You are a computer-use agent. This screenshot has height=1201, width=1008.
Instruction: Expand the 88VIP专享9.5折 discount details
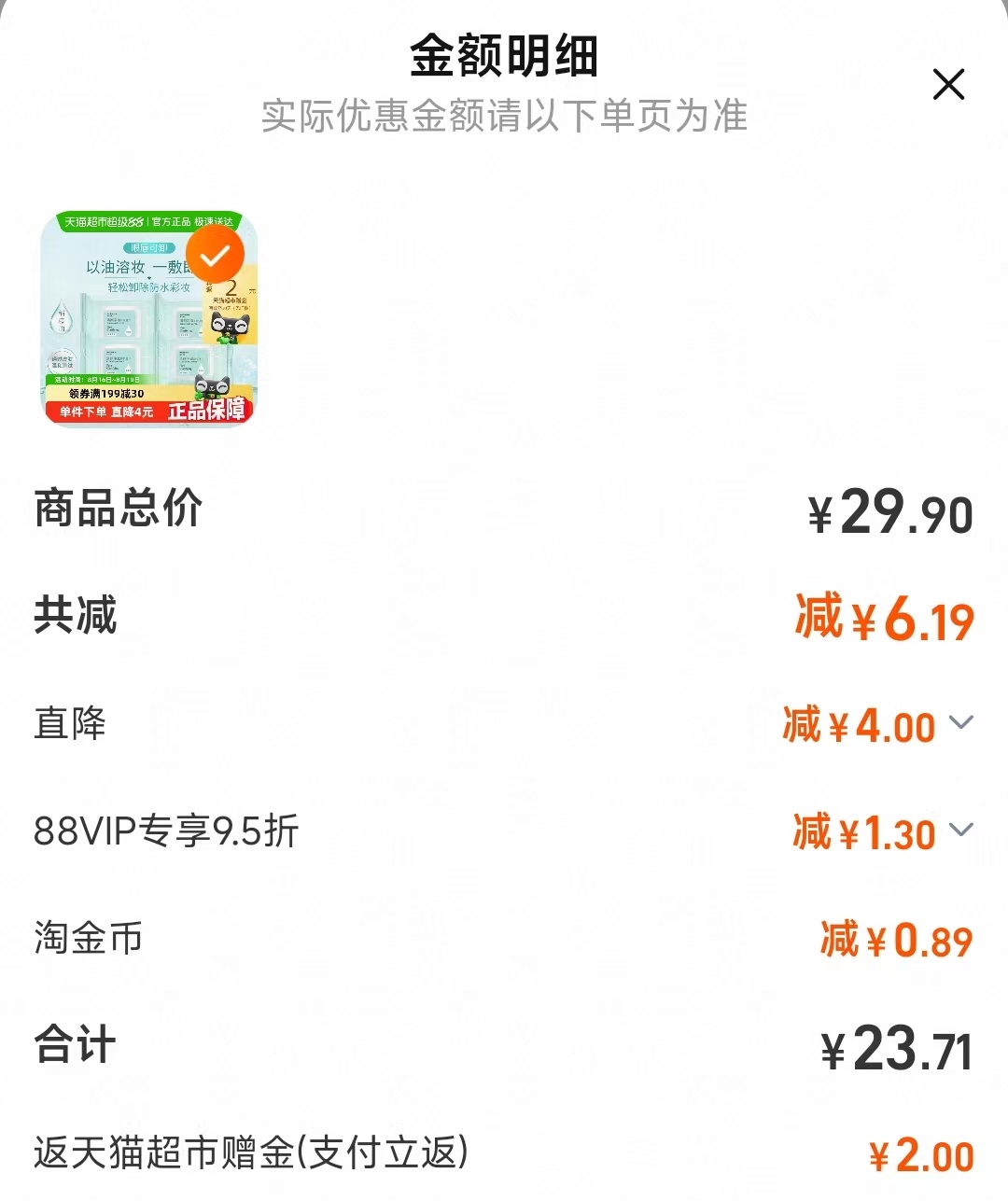click(961, 830)
